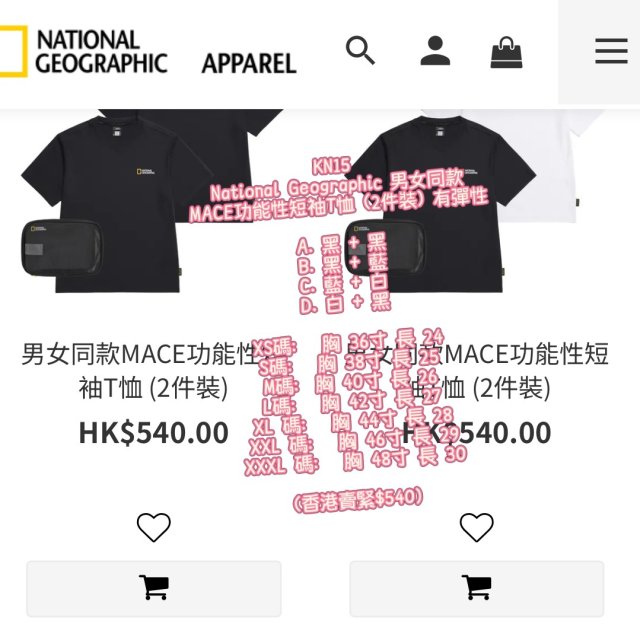Add the two black tees set to cart

coord(153,588)
